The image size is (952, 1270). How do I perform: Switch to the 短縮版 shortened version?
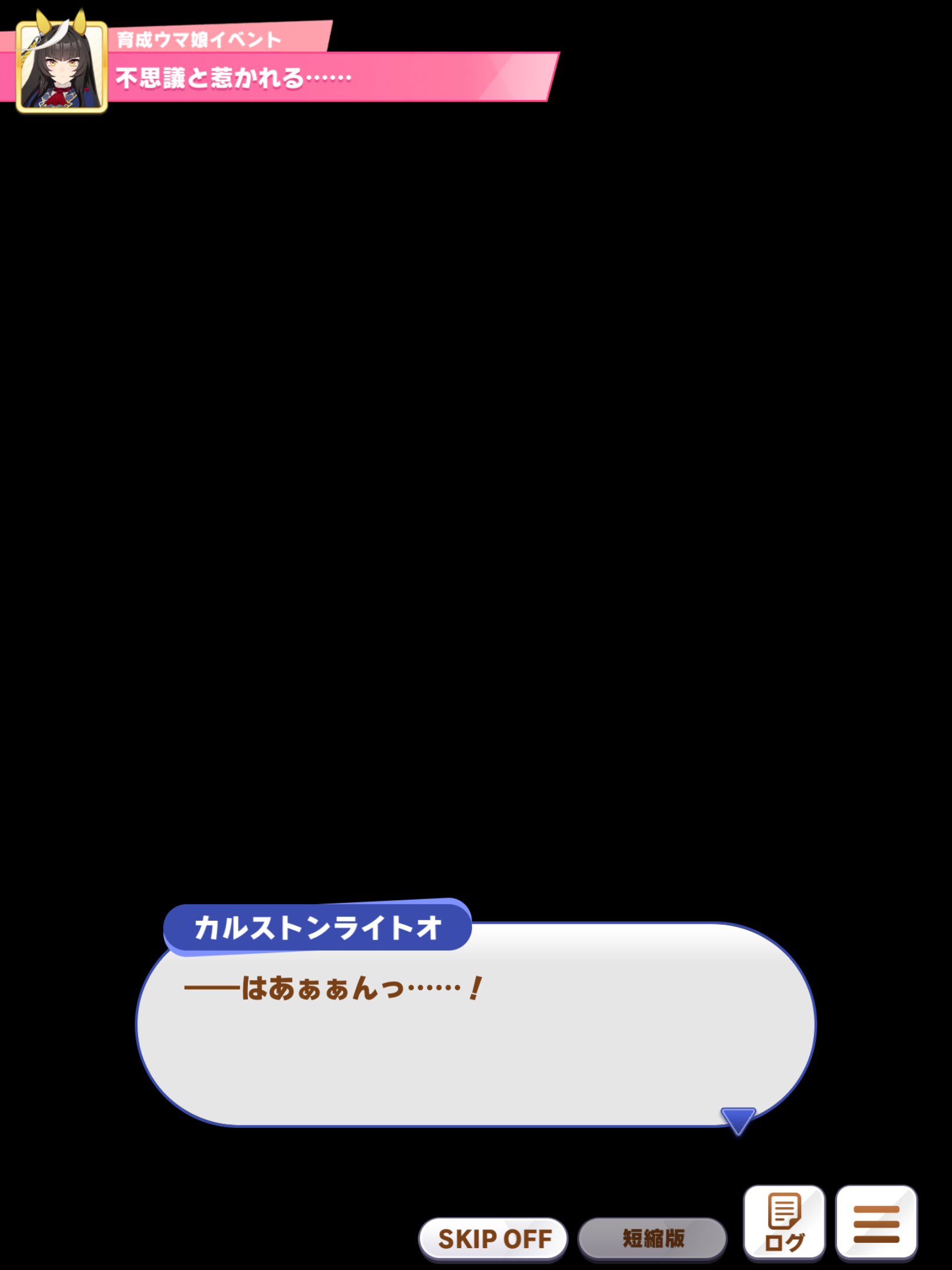(652, 1238)
